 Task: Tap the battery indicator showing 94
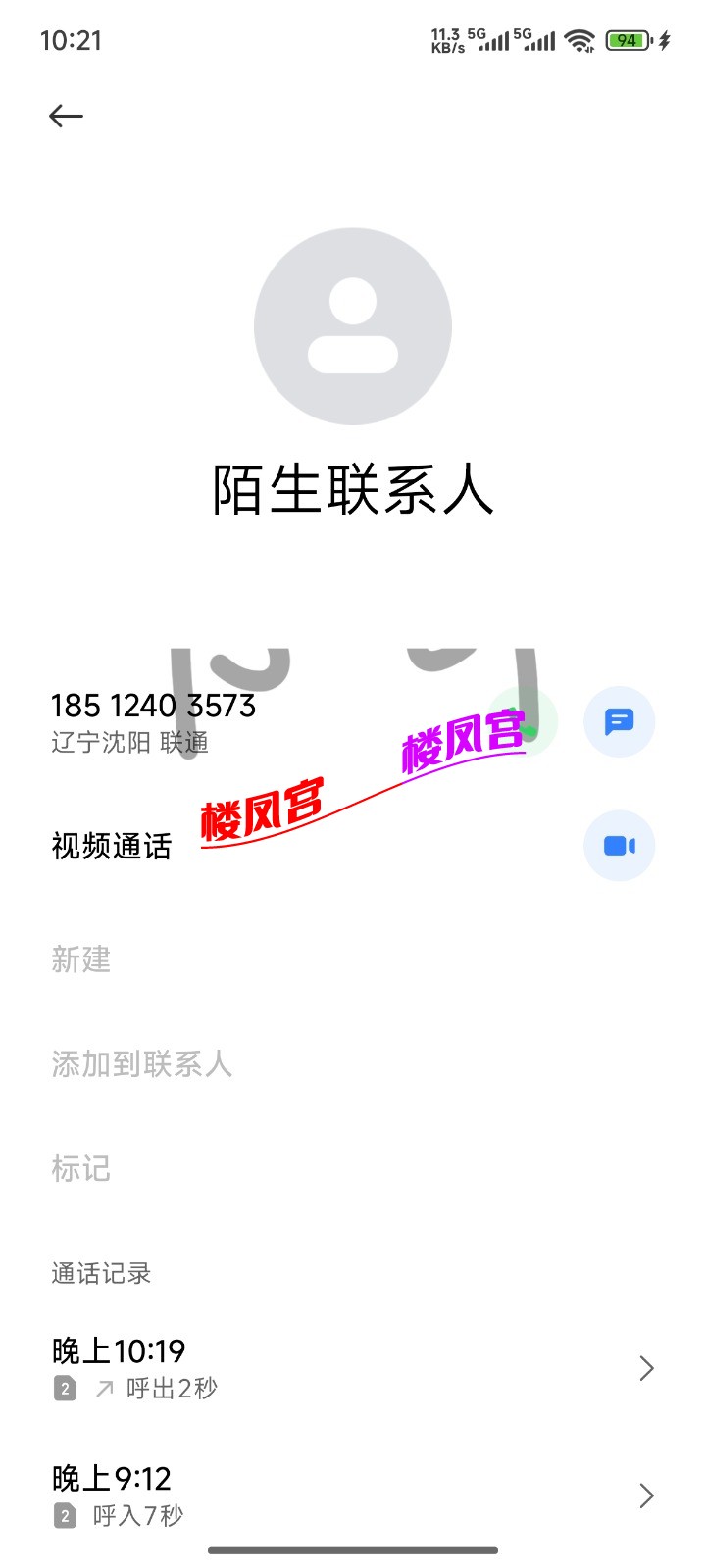coord(627,40)
